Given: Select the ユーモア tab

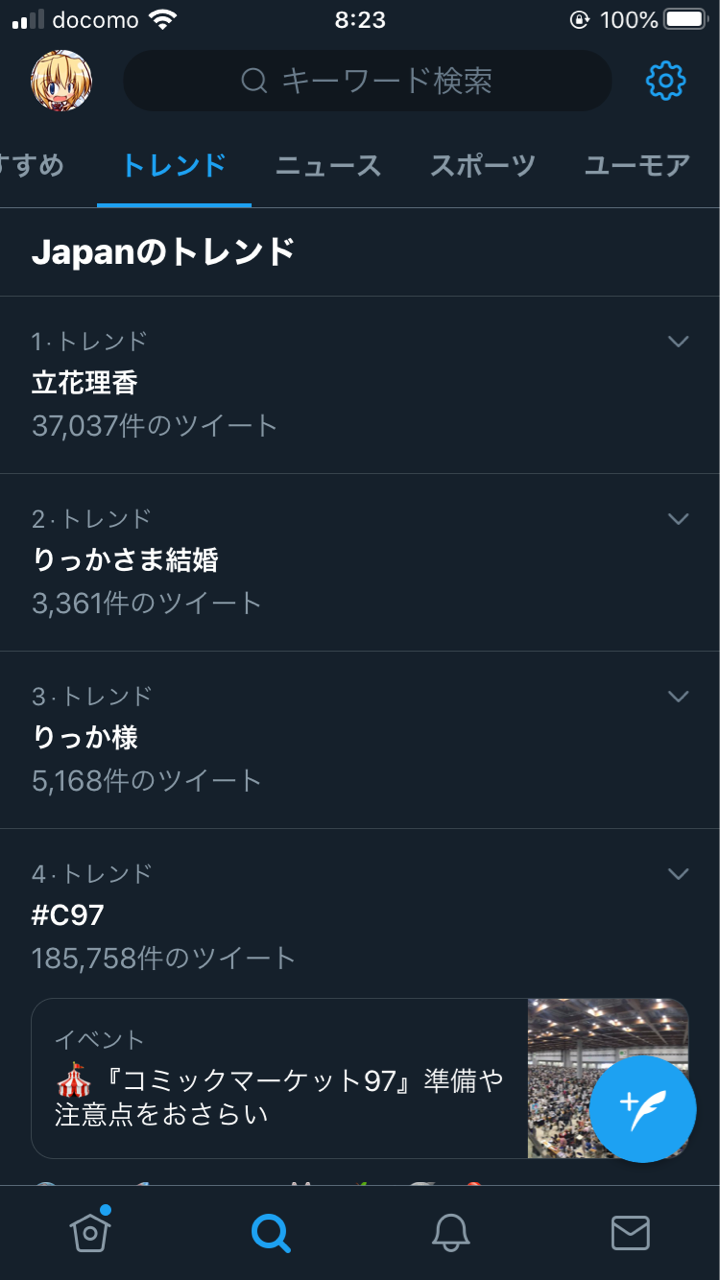Looking at the screenshot, I should (637, 165).
